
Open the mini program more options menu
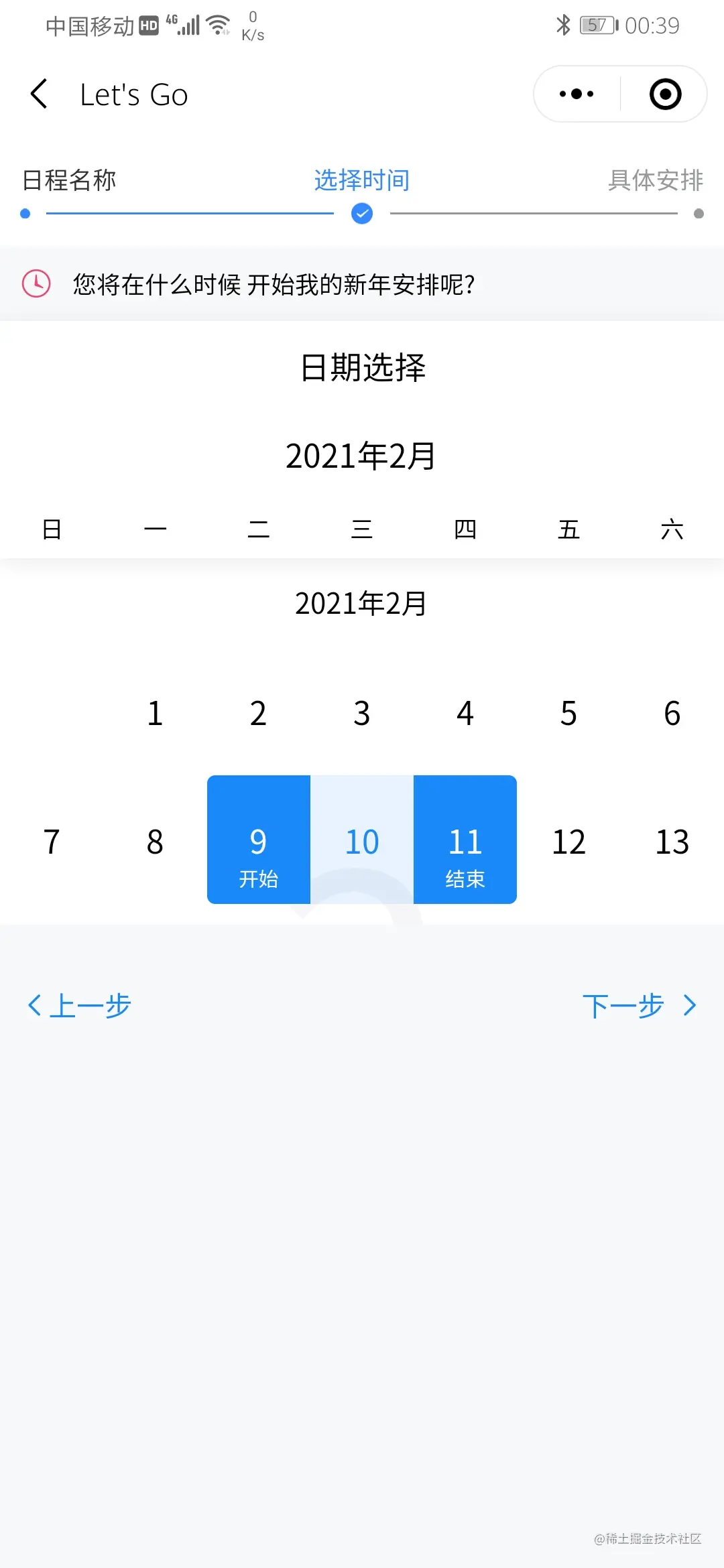577,94
